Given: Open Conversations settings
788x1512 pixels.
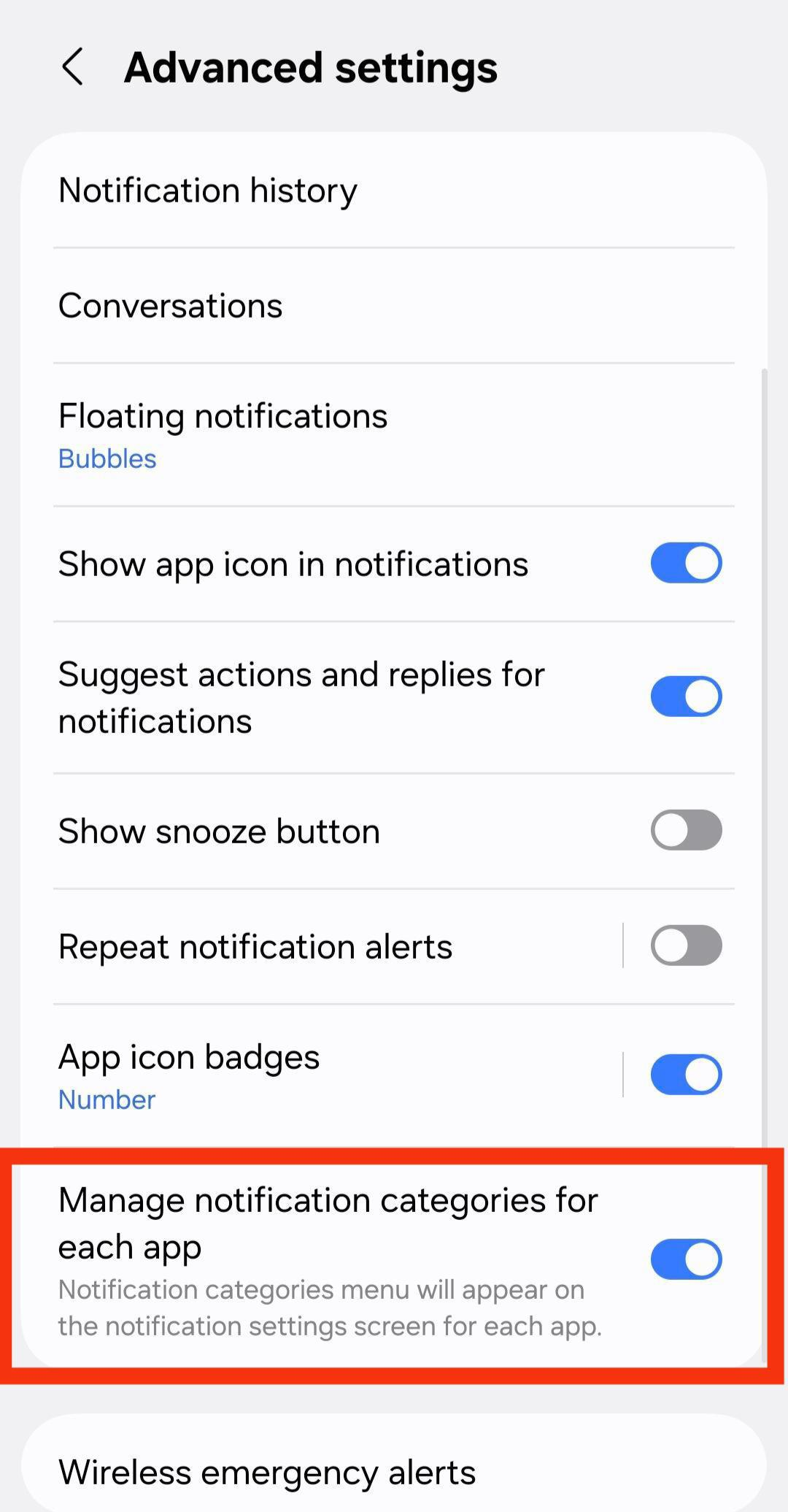Looking at the screenshot, I should (x=394, y=306).
